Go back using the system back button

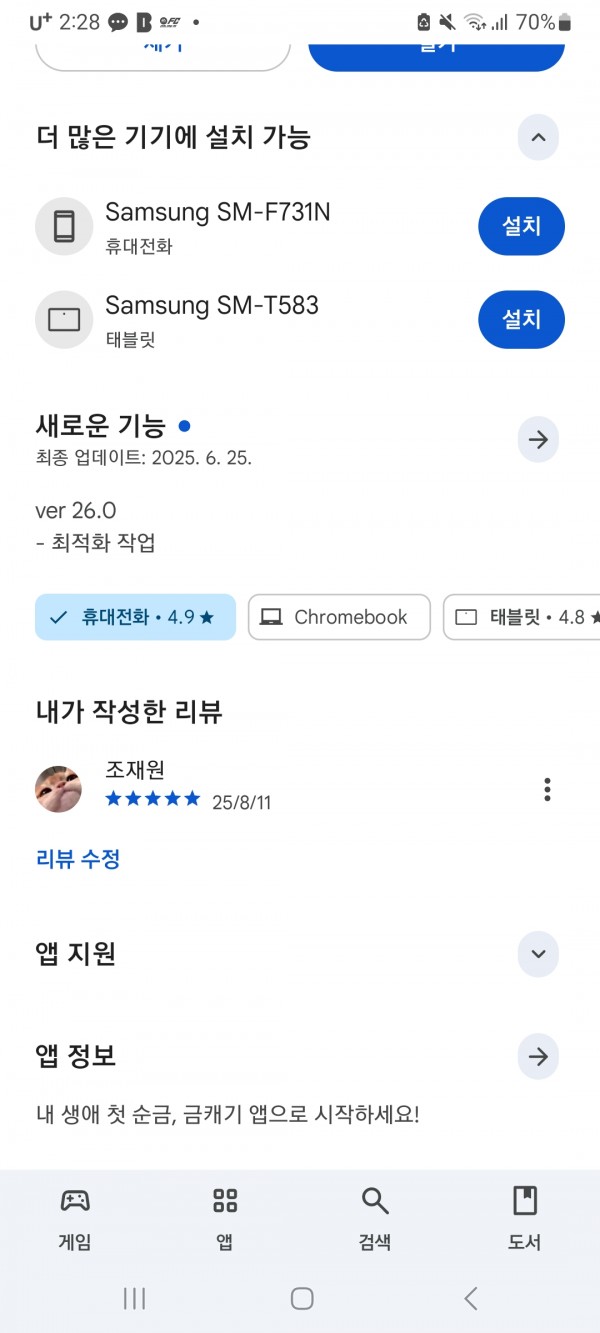(x=471, y=1298)
